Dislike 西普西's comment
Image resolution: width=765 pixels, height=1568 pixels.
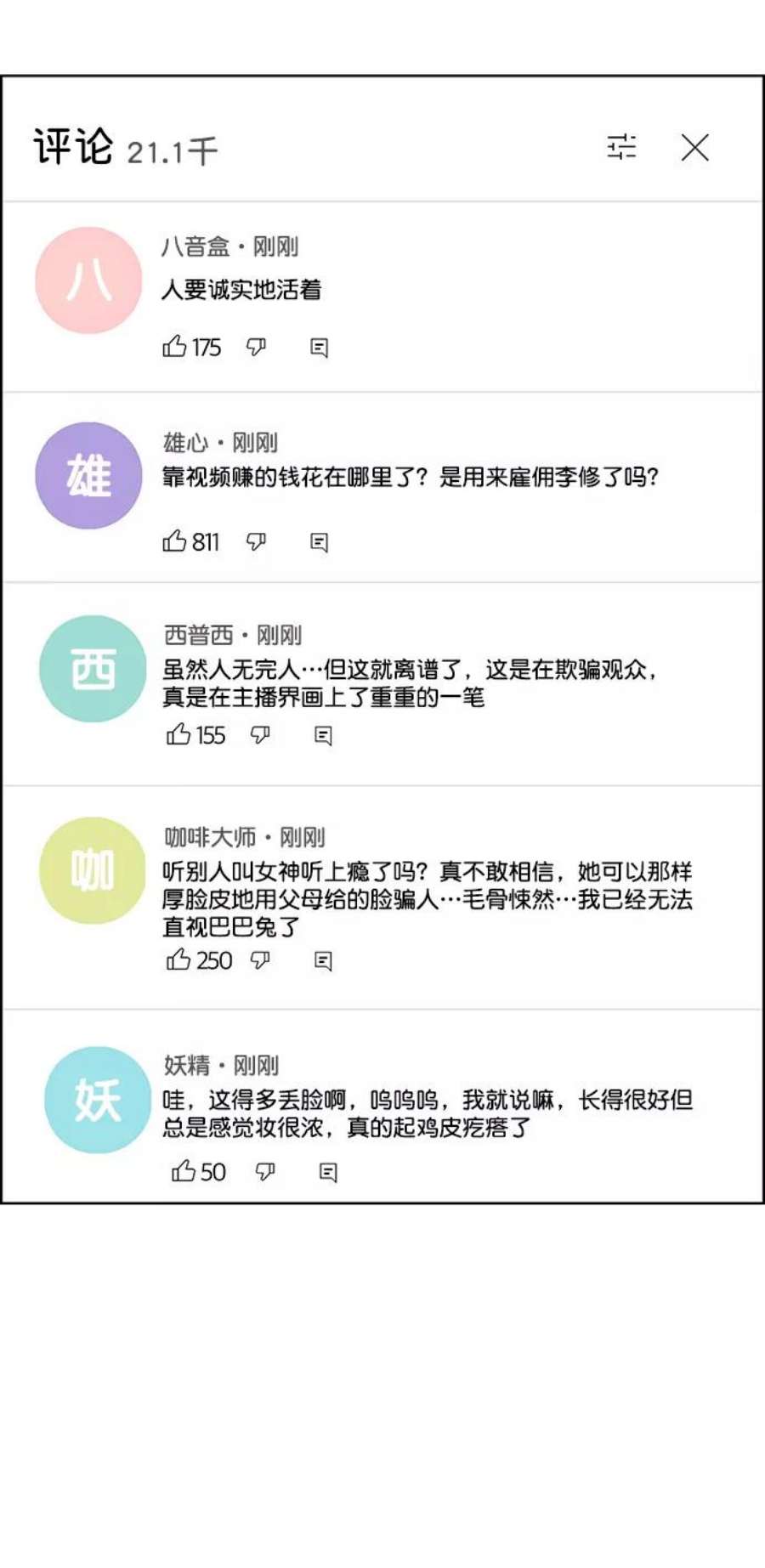[x=261, y=736]
